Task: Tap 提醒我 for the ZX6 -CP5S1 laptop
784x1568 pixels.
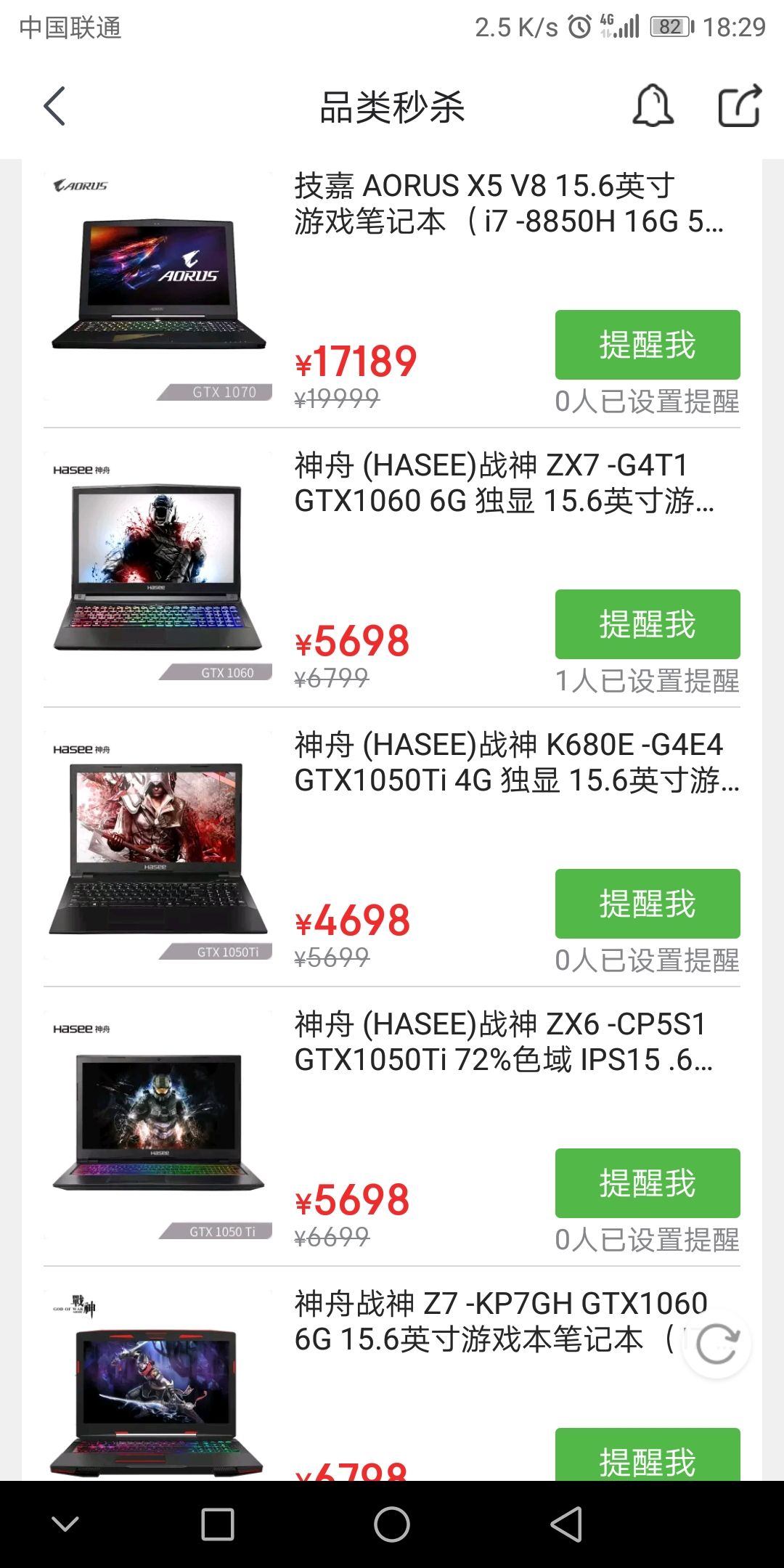Action: coord(647,1183)
